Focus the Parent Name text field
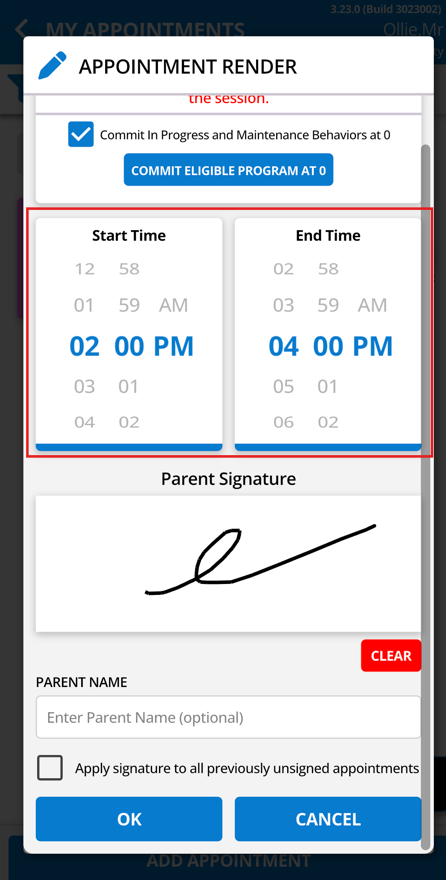 (x=228, y=717)
